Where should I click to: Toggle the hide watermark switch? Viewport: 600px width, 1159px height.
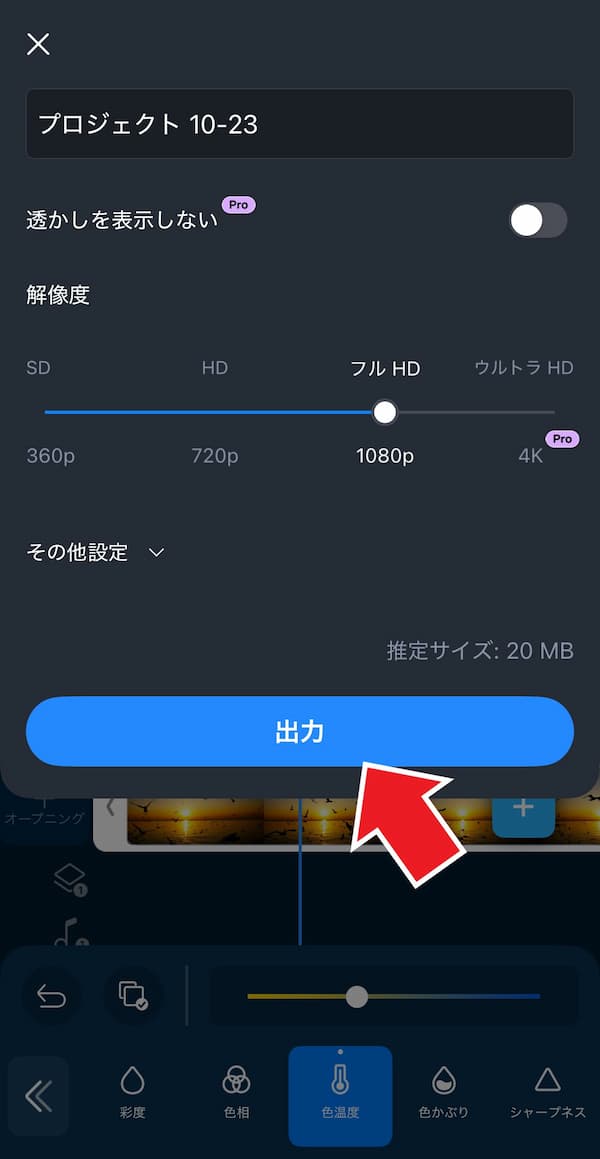click(x=538, y=220)
